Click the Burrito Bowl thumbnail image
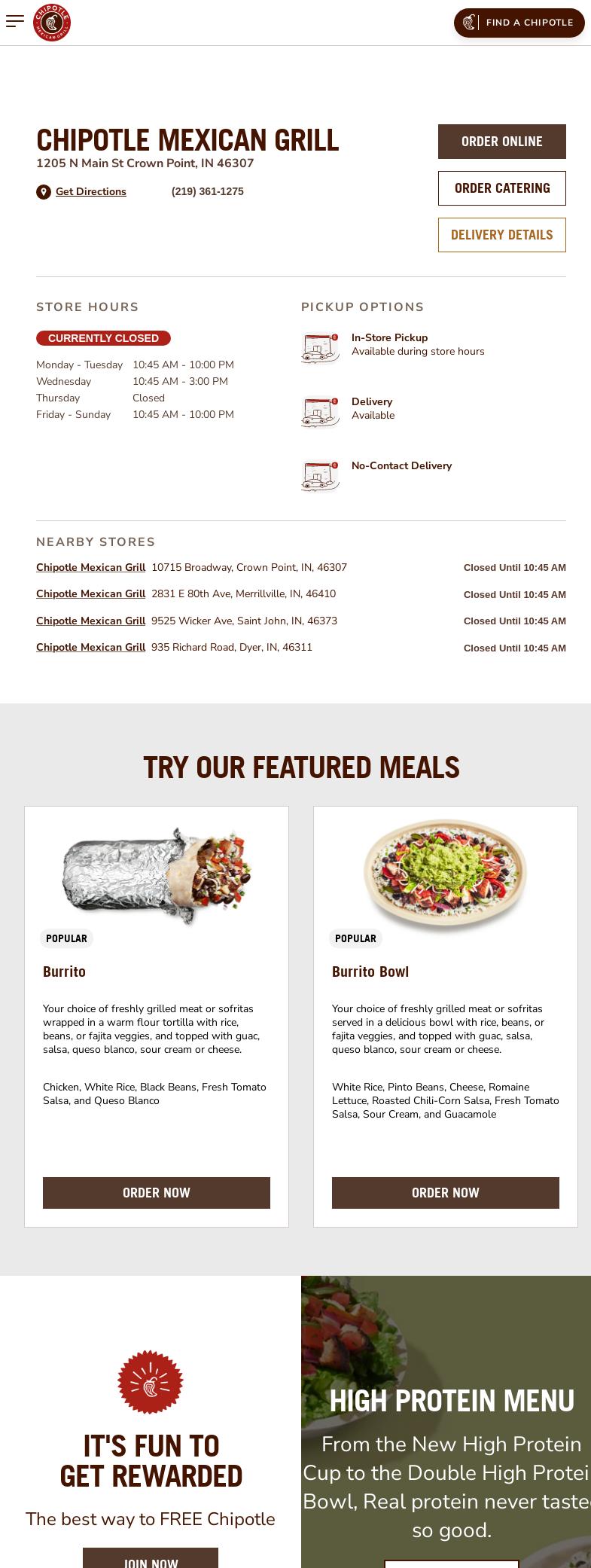Viewport: 591px width, 1568px height. click(445, 874)
